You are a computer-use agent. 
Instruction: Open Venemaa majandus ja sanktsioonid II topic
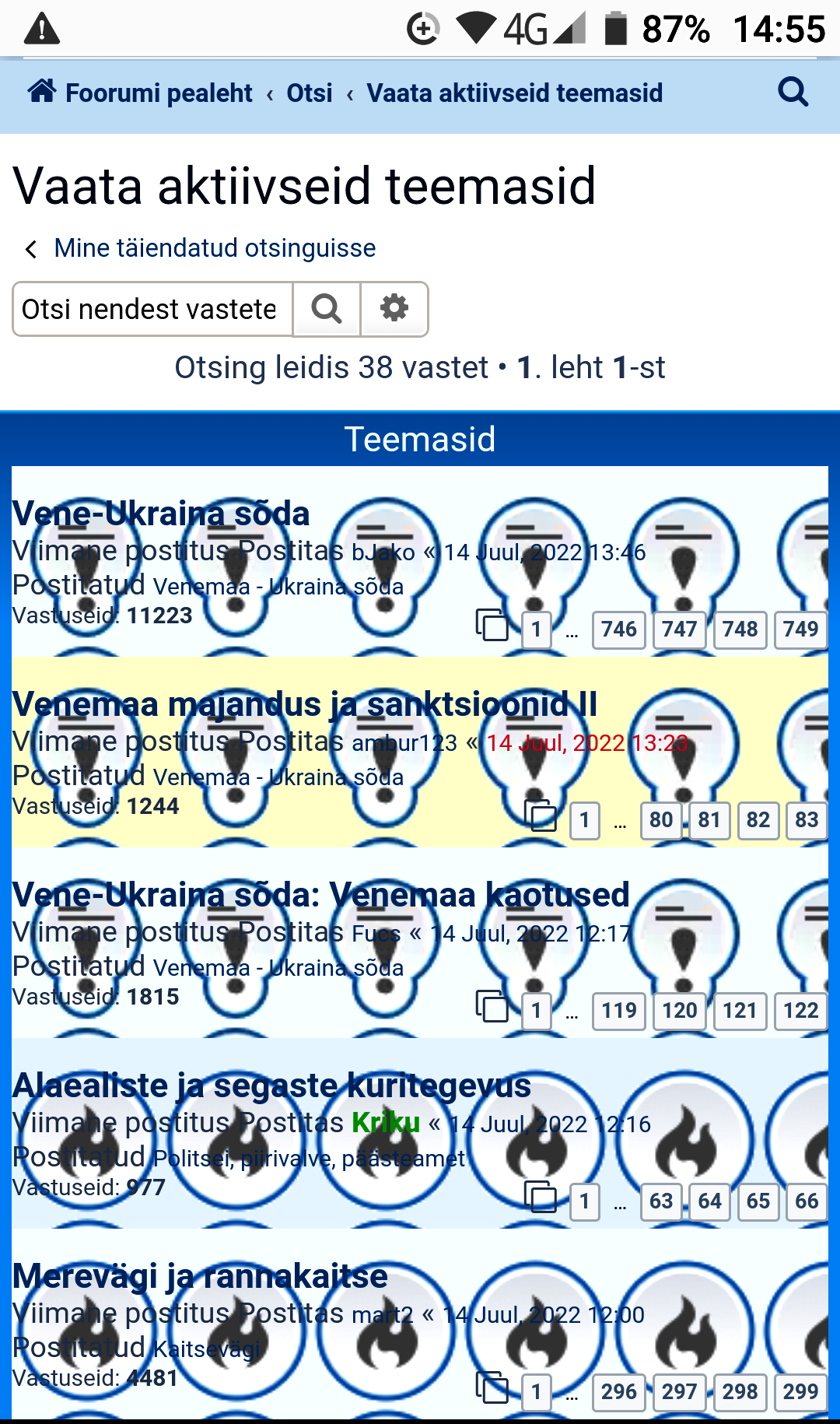tap(304, 704)
